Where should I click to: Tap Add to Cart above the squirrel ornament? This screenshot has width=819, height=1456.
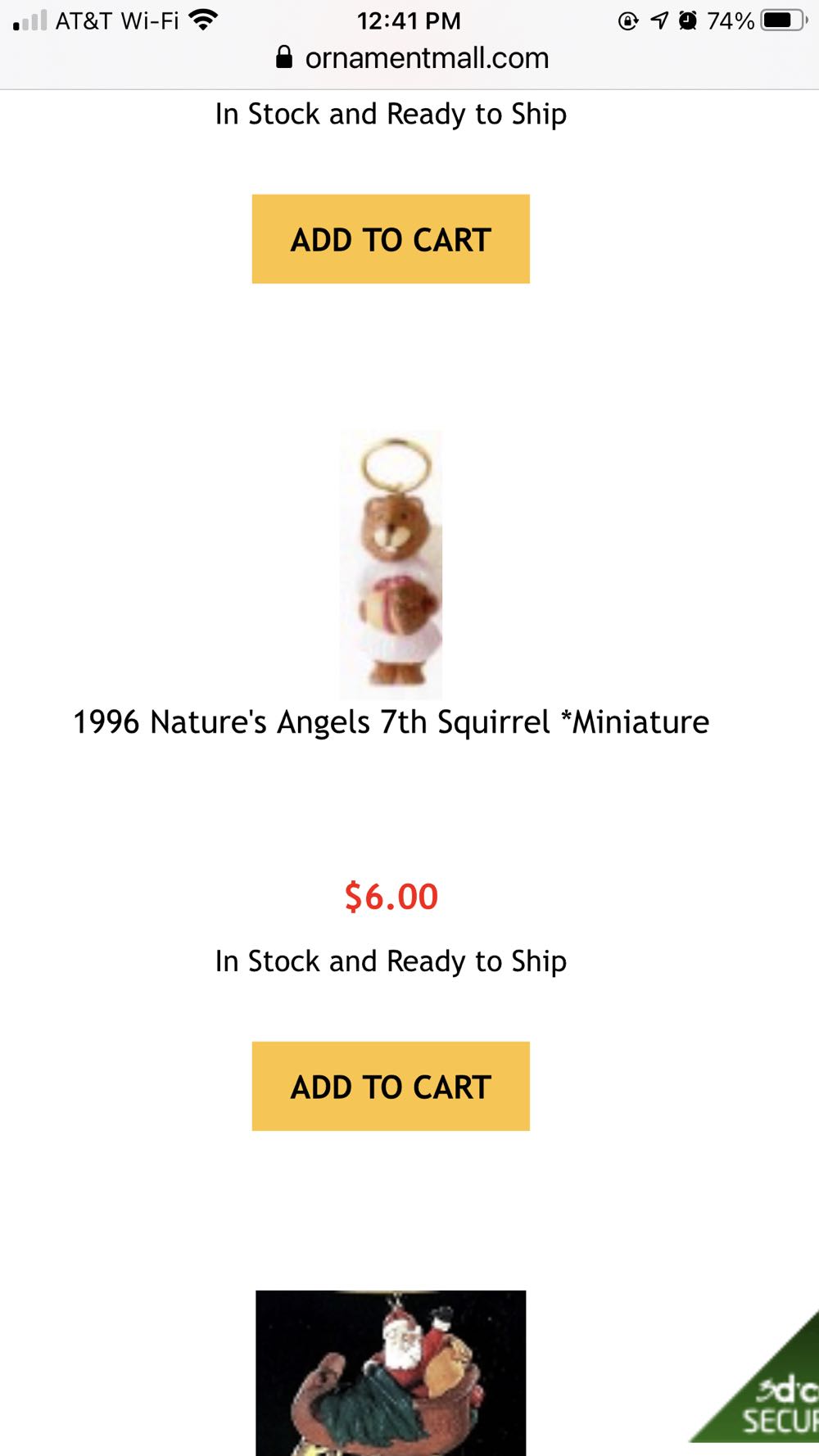[391, 239]
